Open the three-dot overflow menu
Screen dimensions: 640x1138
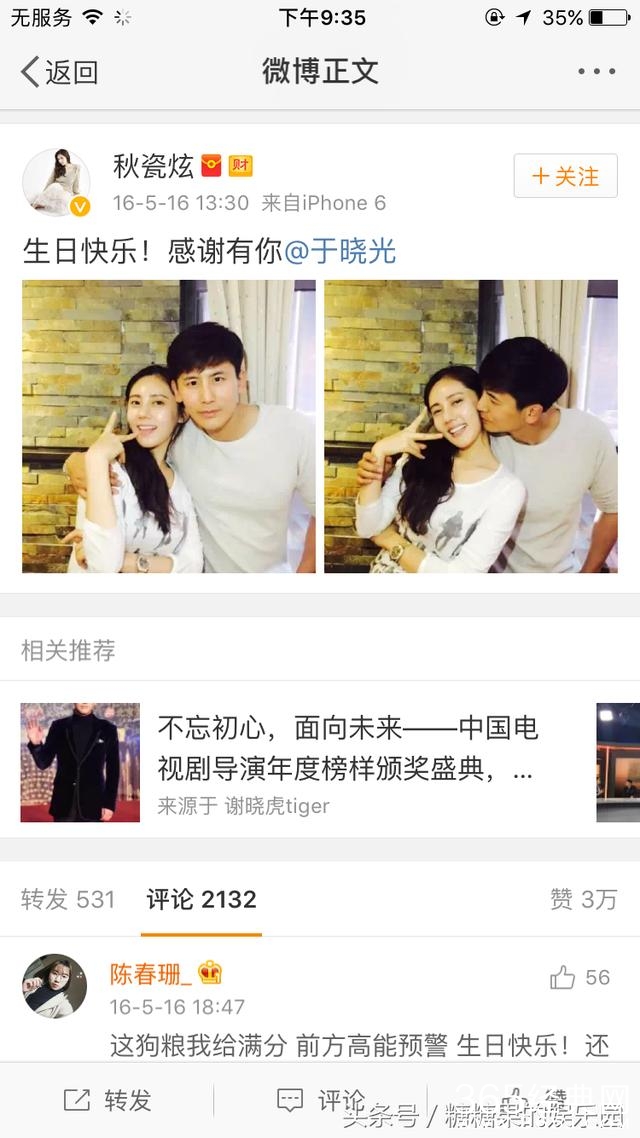tap(597, 72)
